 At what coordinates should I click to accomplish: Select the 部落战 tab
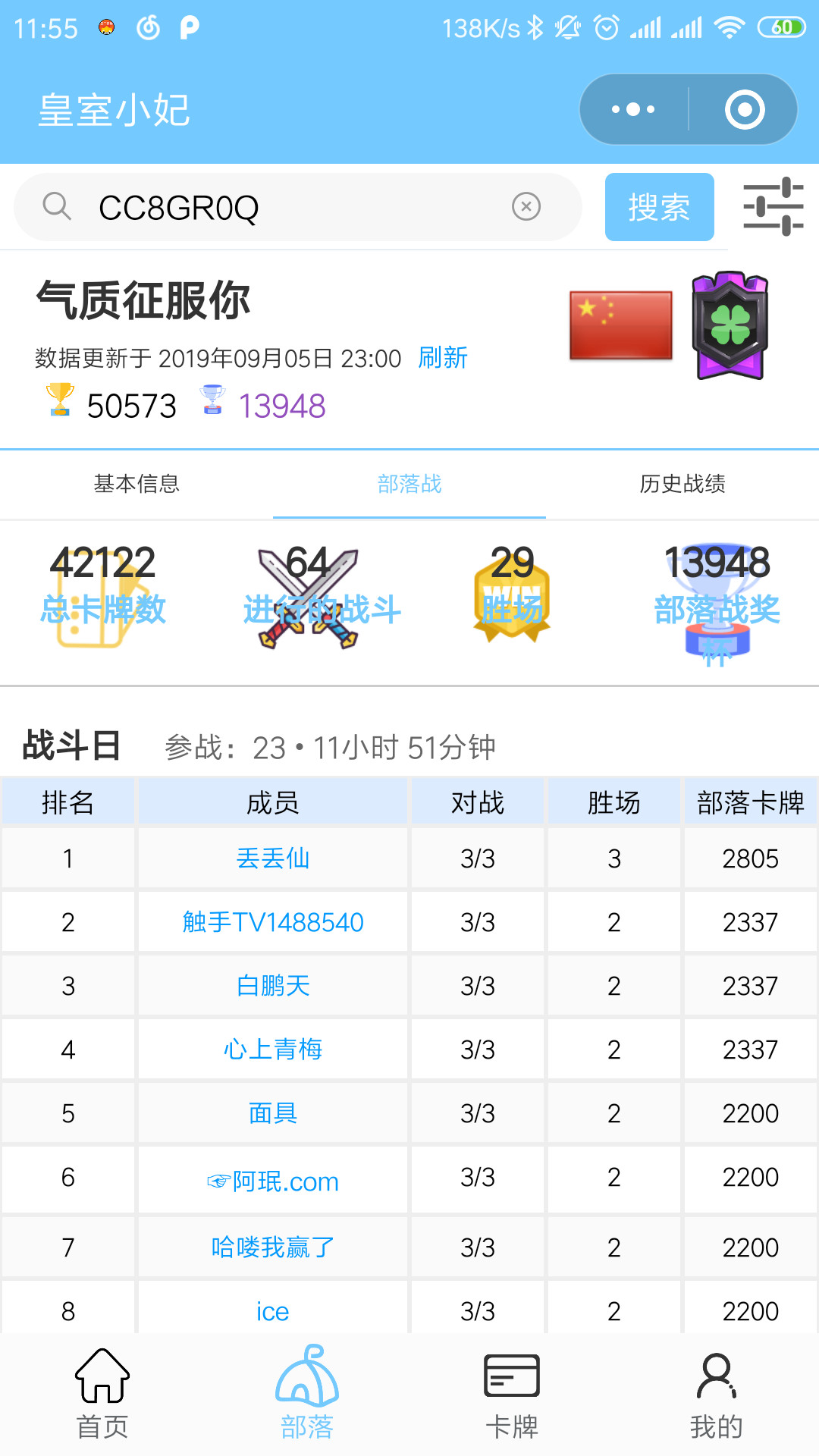[x=409, y=484]
